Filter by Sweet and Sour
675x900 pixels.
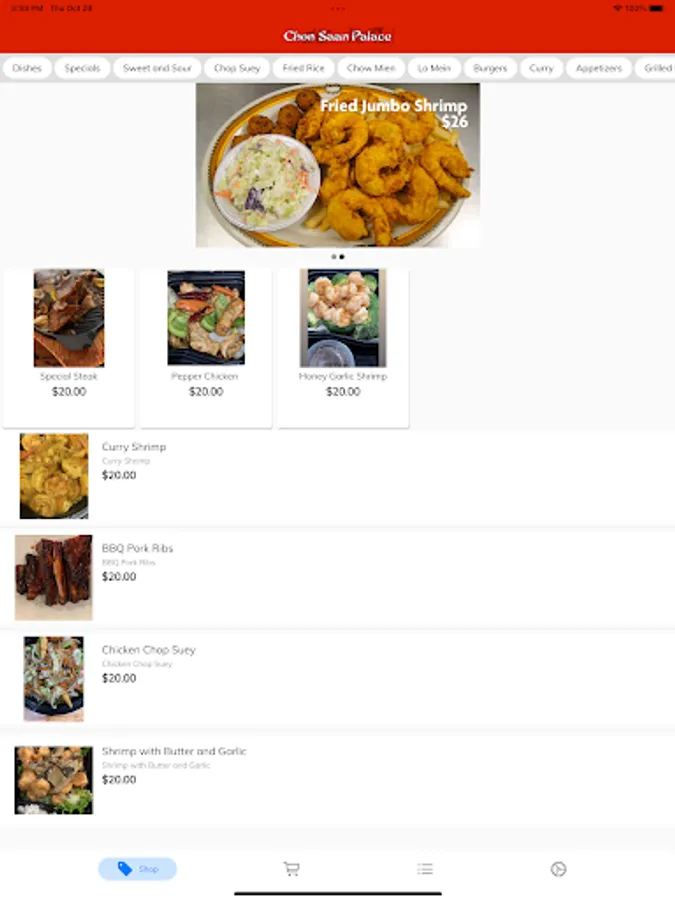157,68
